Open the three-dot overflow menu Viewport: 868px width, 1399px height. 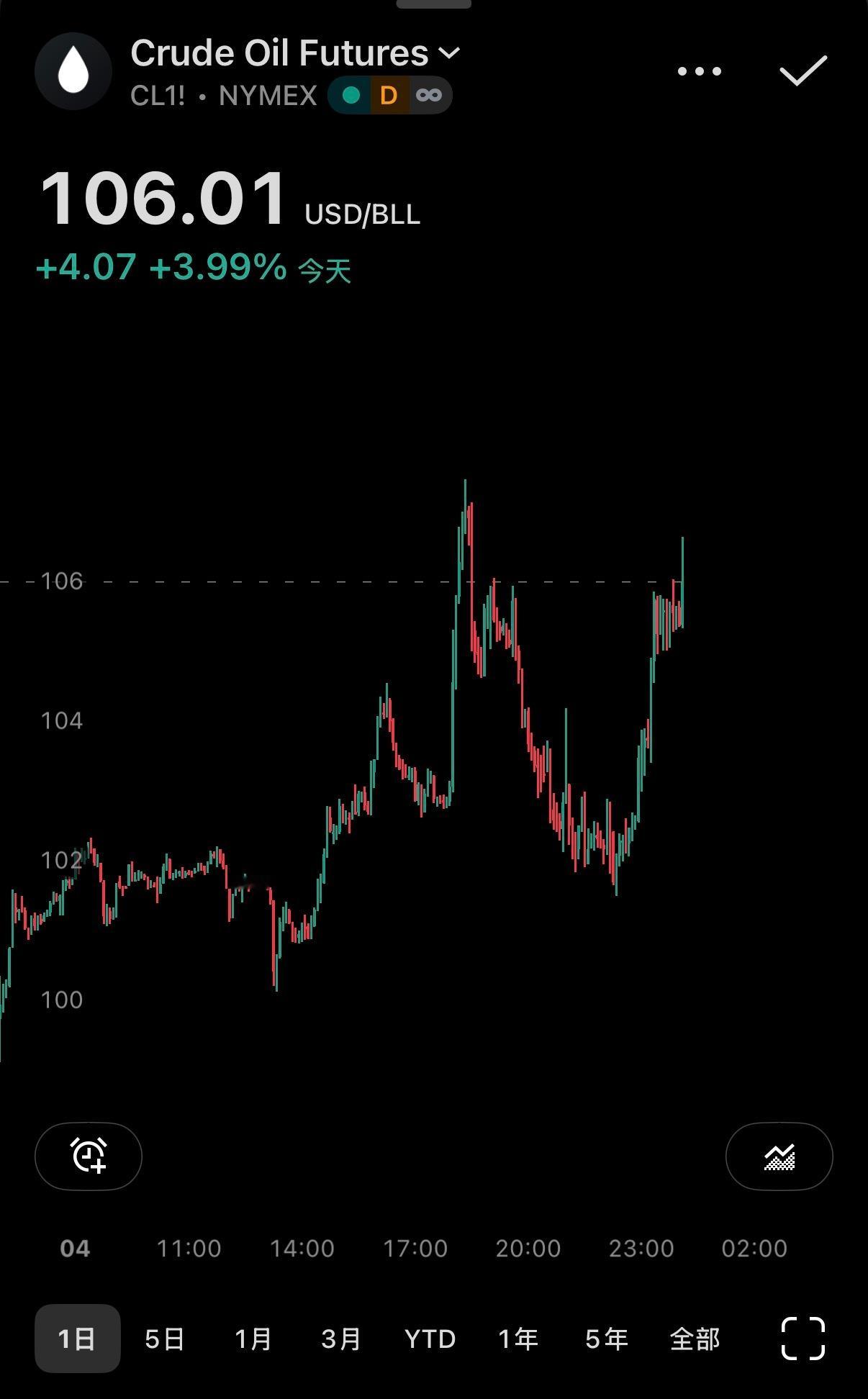pos(699,71)
